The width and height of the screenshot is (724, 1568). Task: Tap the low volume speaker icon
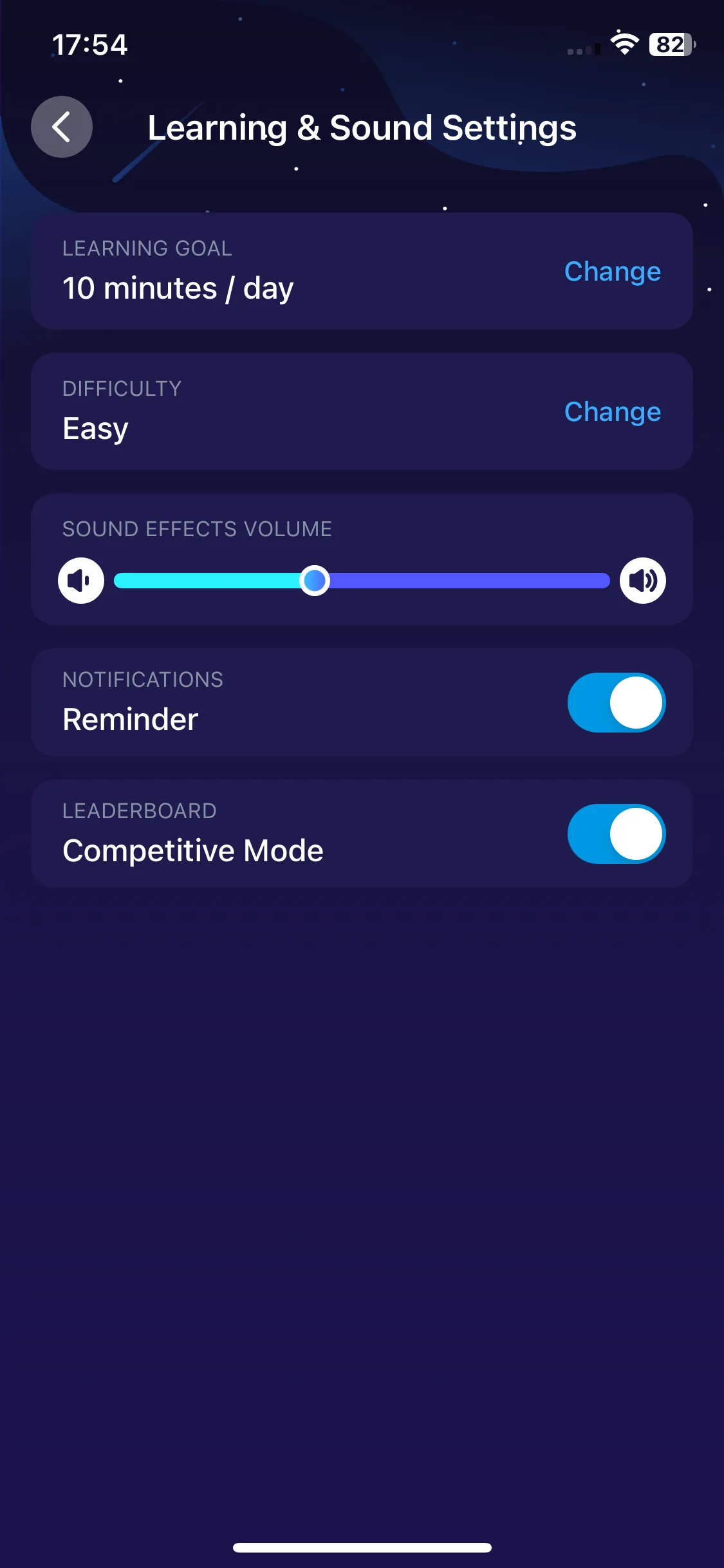click(81, 581)
